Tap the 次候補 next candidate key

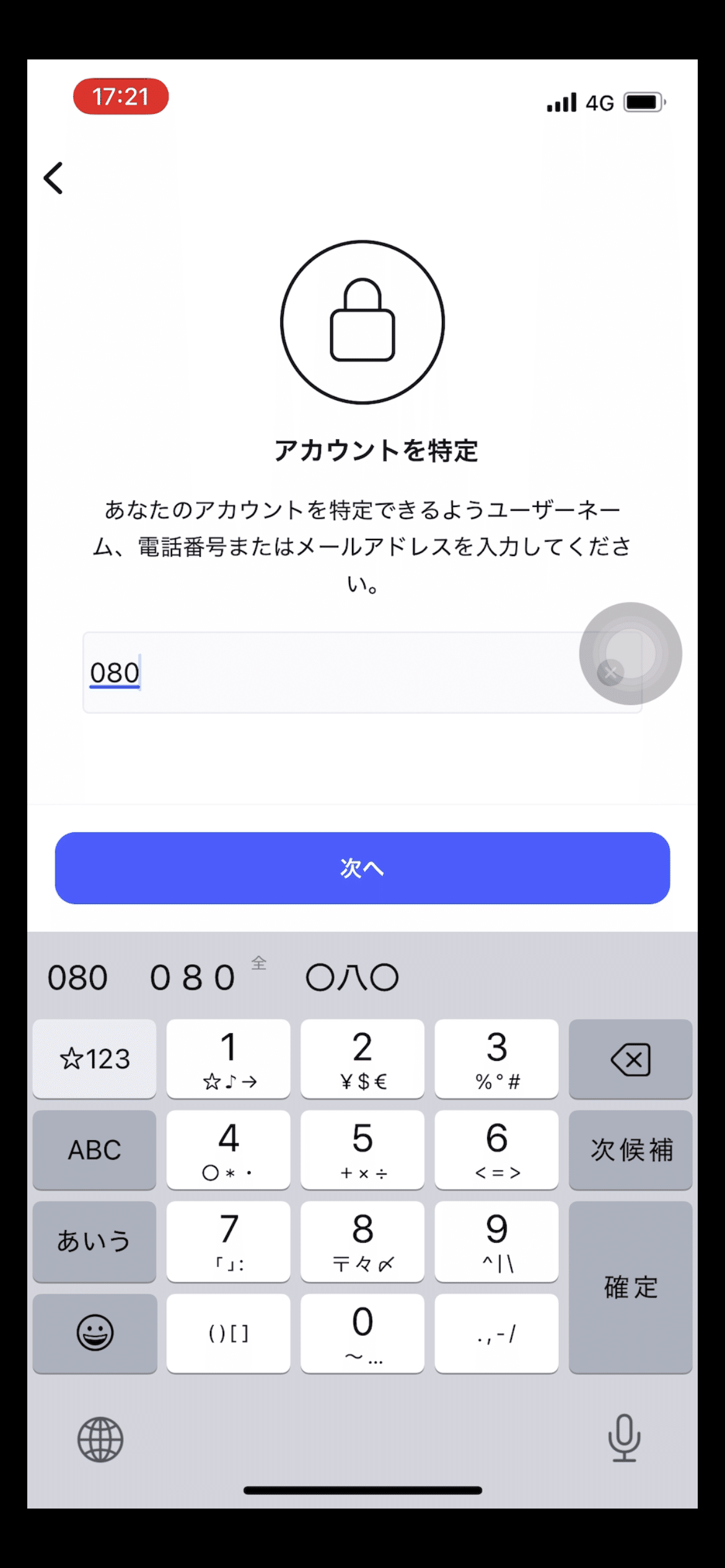[x=630, y=1150]
